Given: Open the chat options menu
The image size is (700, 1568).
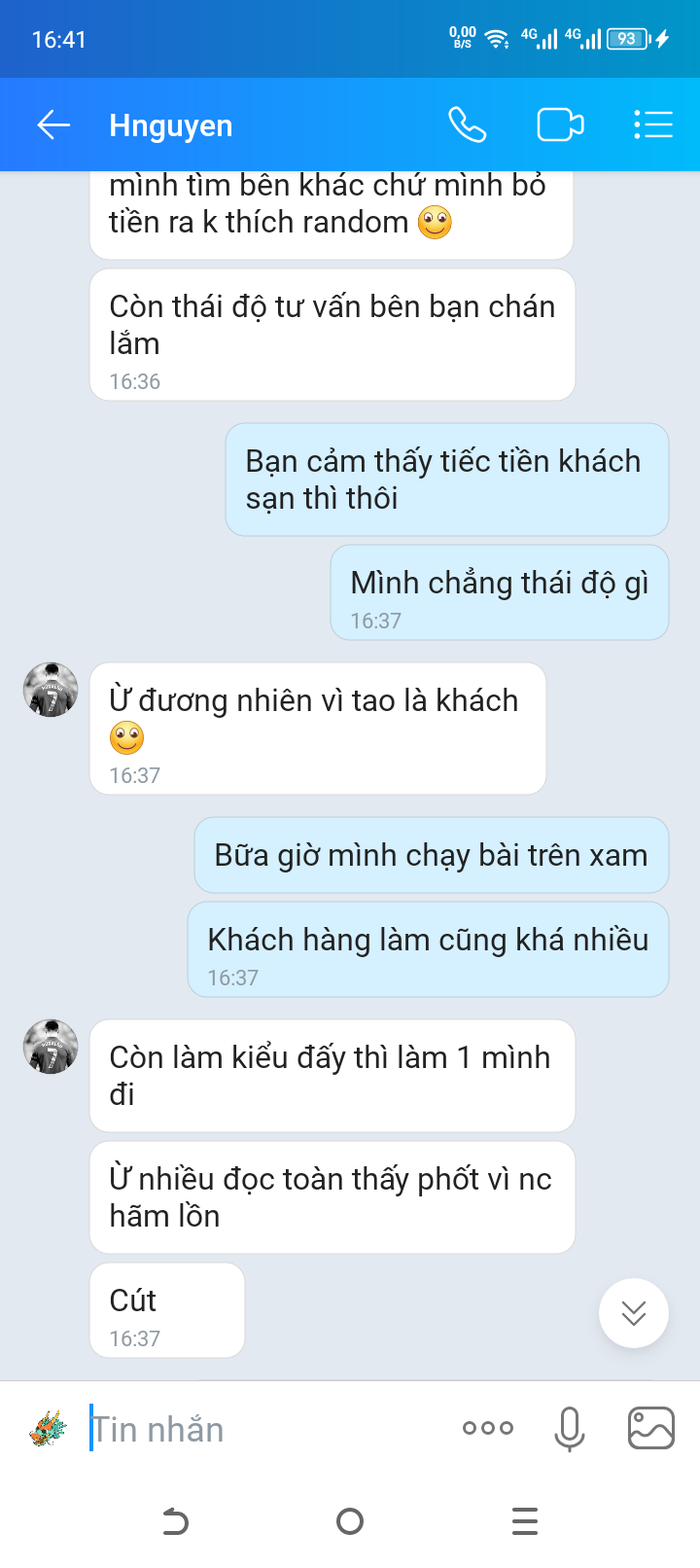Looking at the screenshot, I should 653,125.
